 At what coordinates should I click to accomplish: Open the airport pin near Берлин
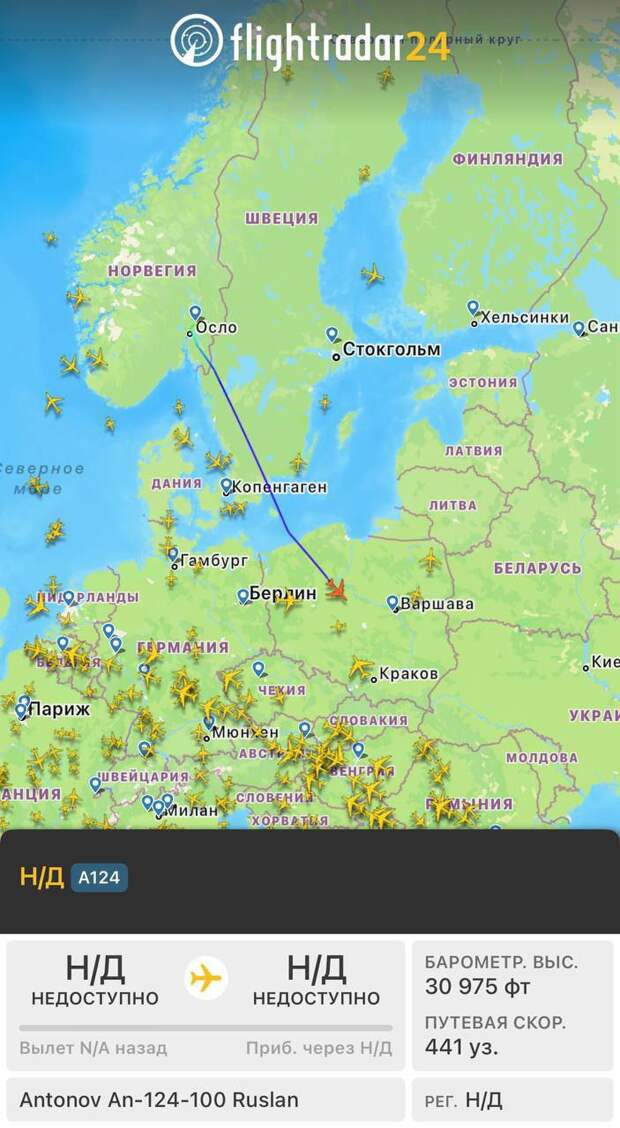click(243, 596)
